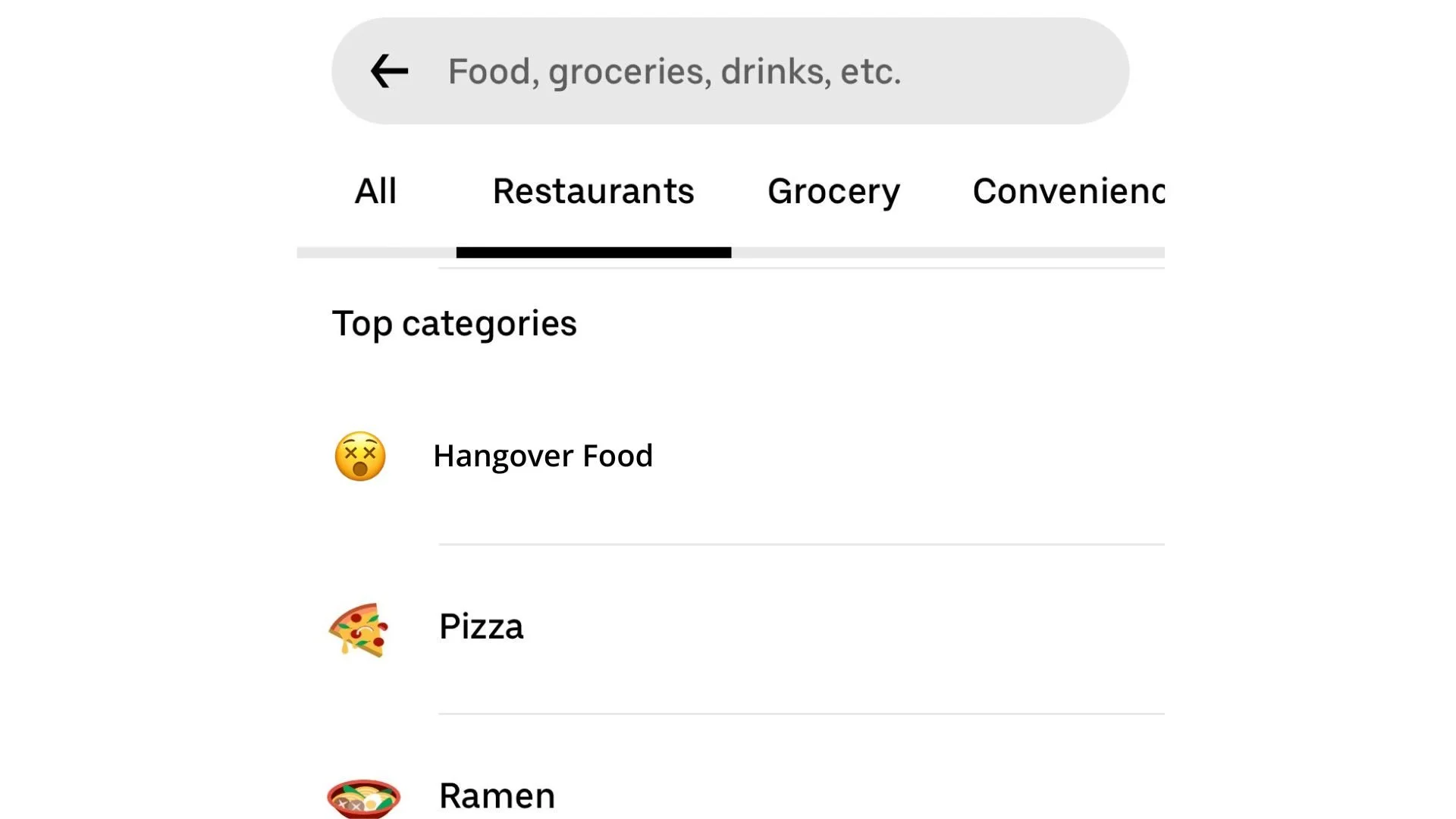Viewport: 1456px width, 819px height.
Task: Browse the Ramen category
Action: click(497, 796)
